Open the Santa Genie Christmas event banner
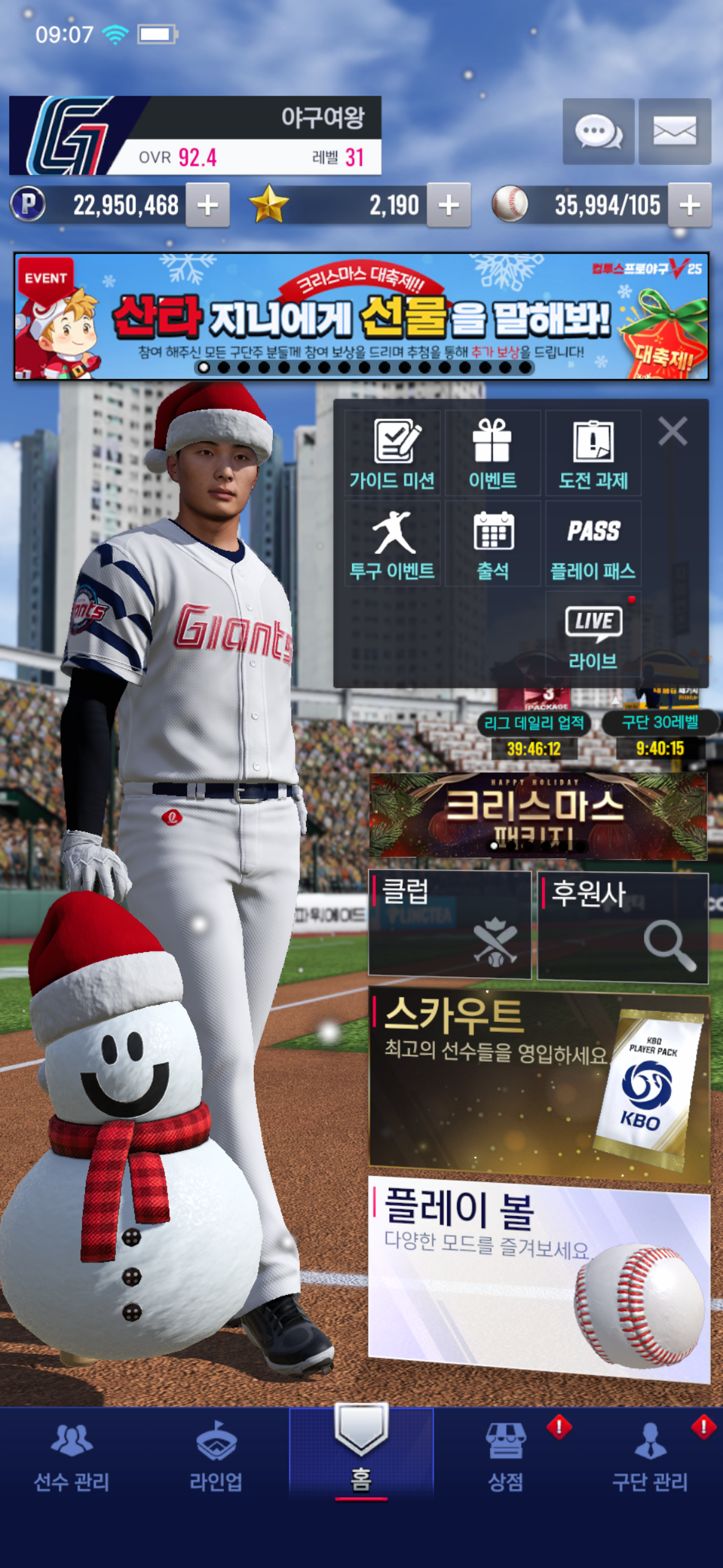The image size is (723, 1568). (x=361, y=316)
